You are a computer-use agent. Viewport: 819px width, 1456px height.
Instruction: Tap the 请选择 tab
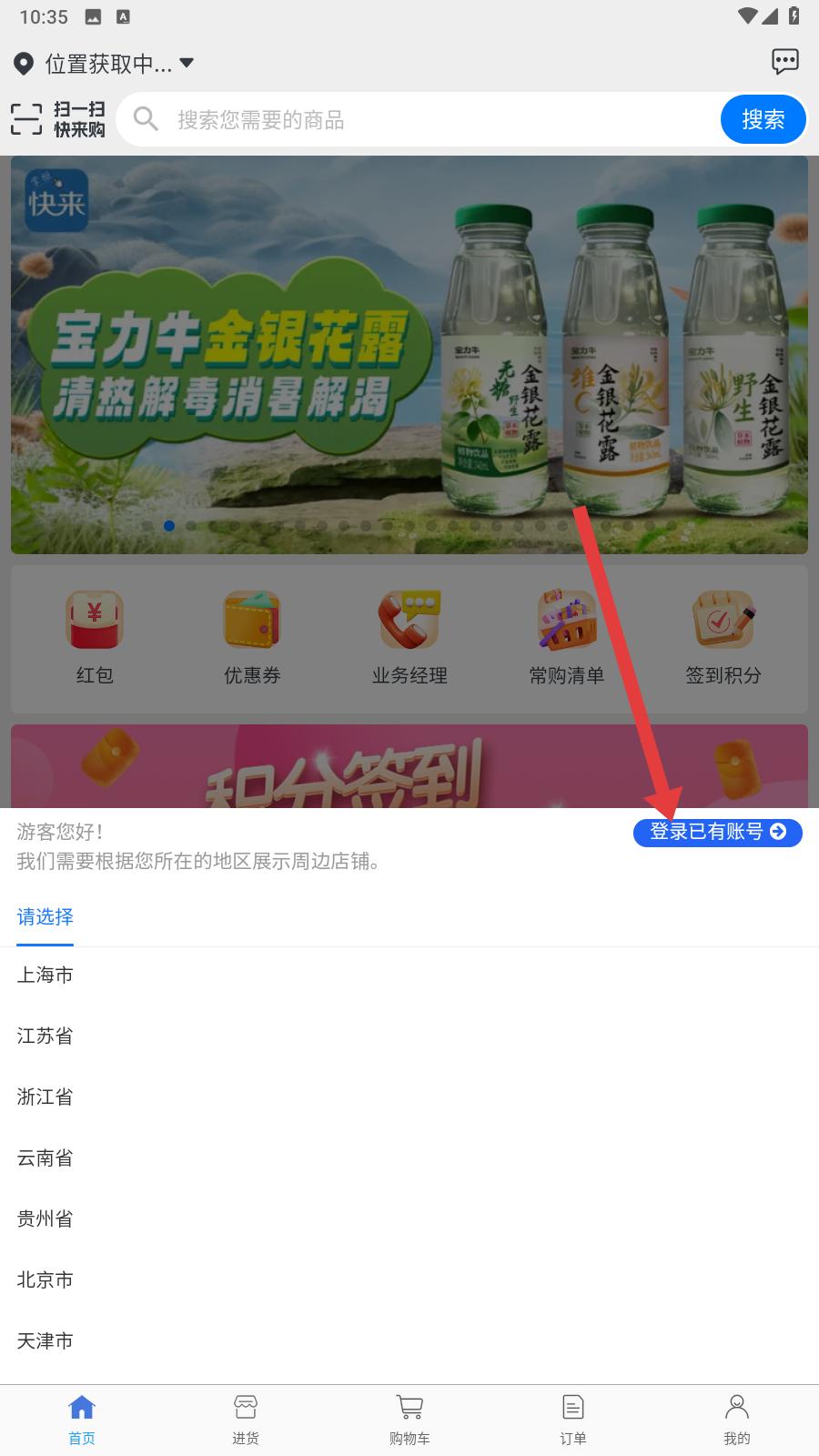[x=45, y=917]
